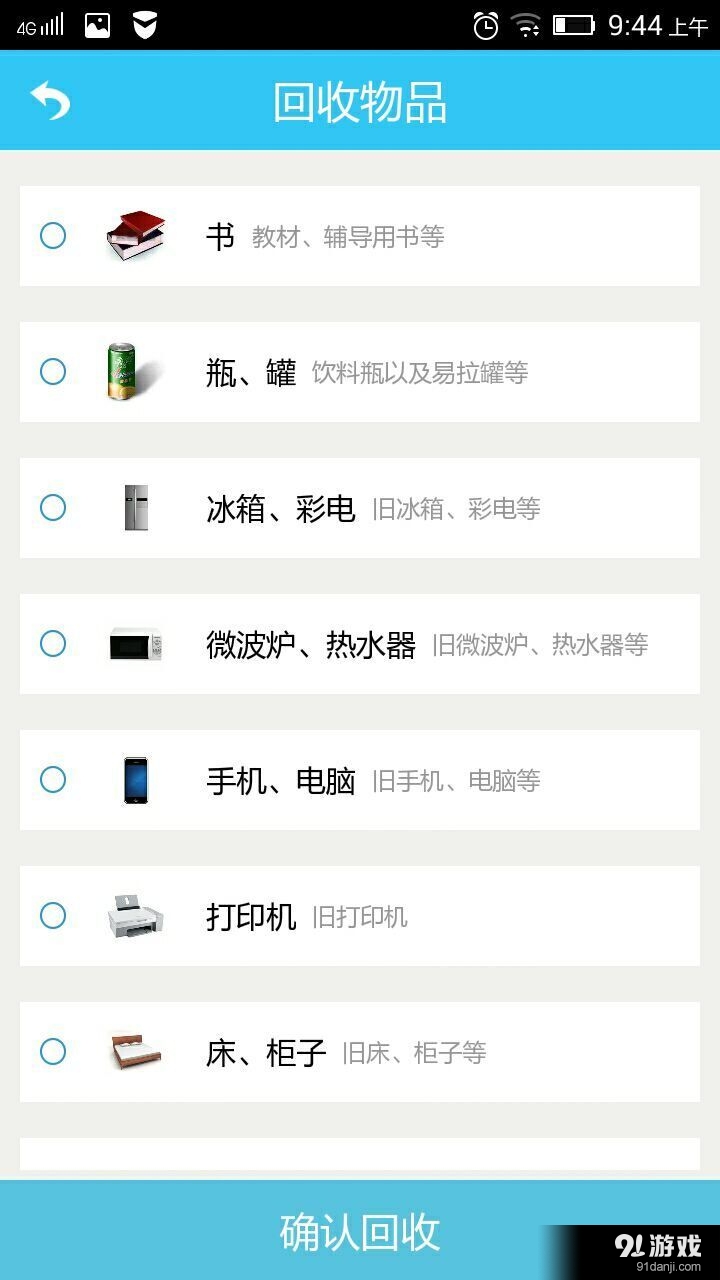This screenshot has height=1280, width=720.
Task: Click the microwave oven icon
Action: (136, 644)
